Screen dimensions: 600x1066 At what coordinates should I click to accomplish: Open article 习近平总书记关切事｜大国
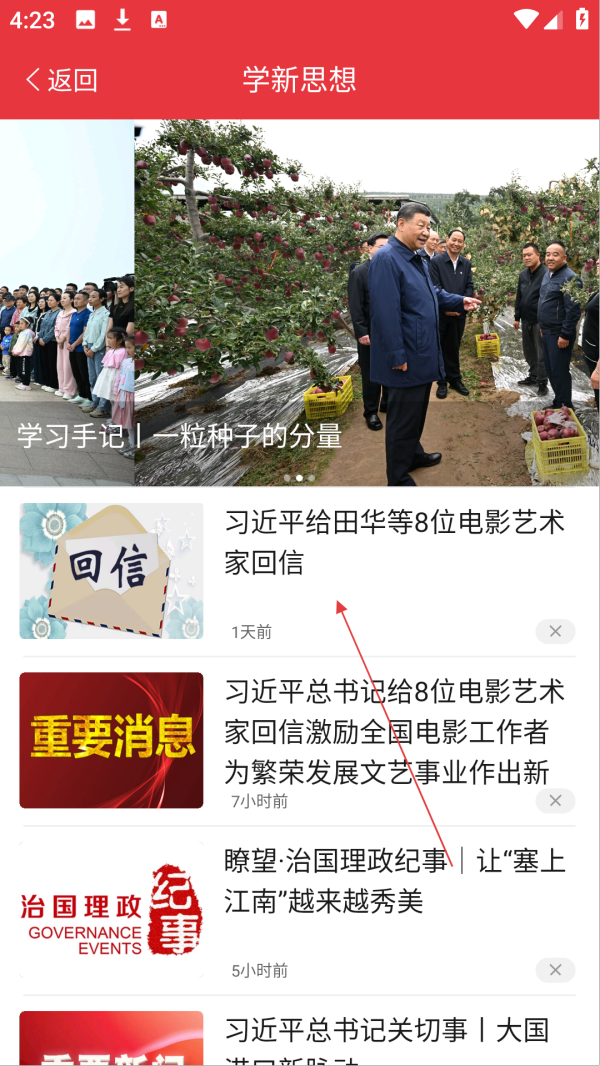(x=394, y=1035)
